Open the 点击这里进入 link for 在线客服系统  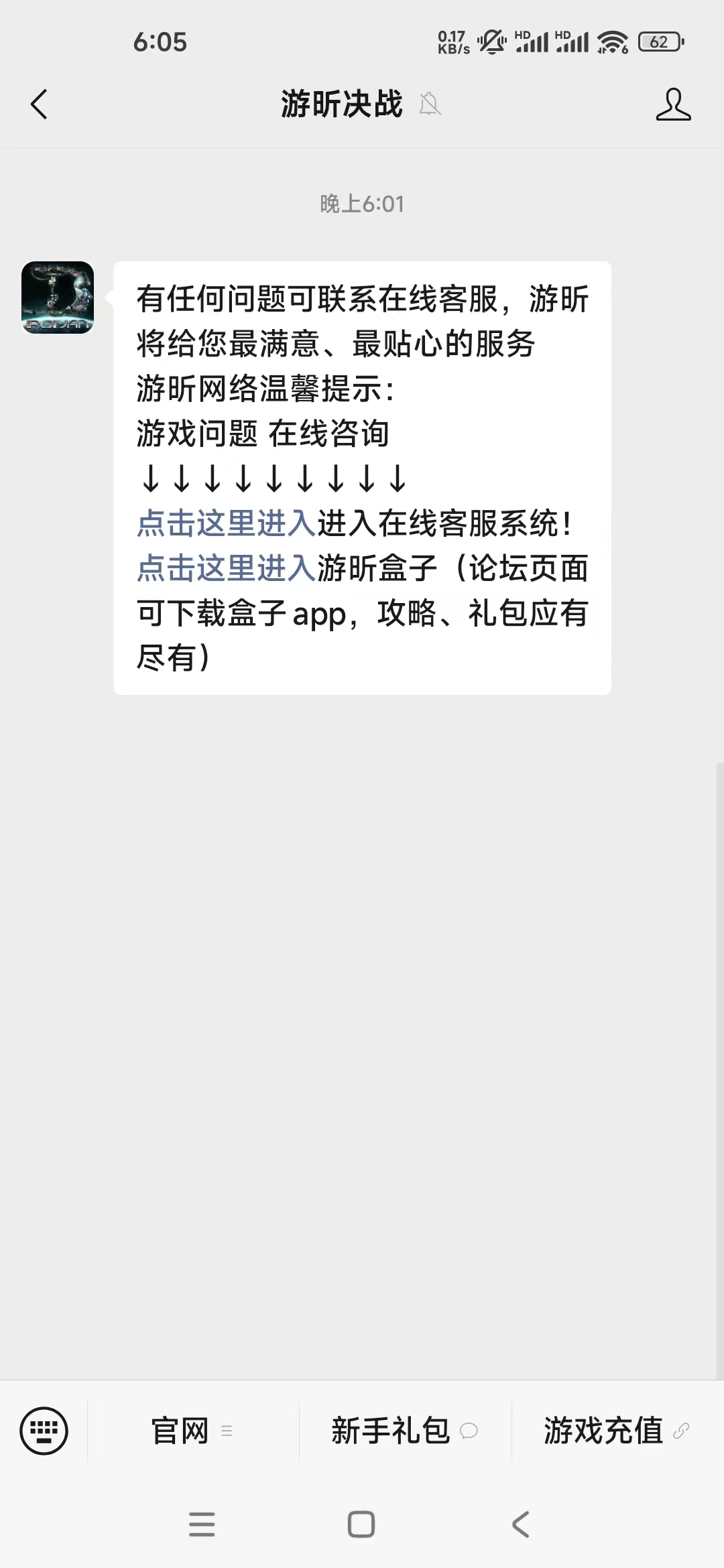point(226,523)
